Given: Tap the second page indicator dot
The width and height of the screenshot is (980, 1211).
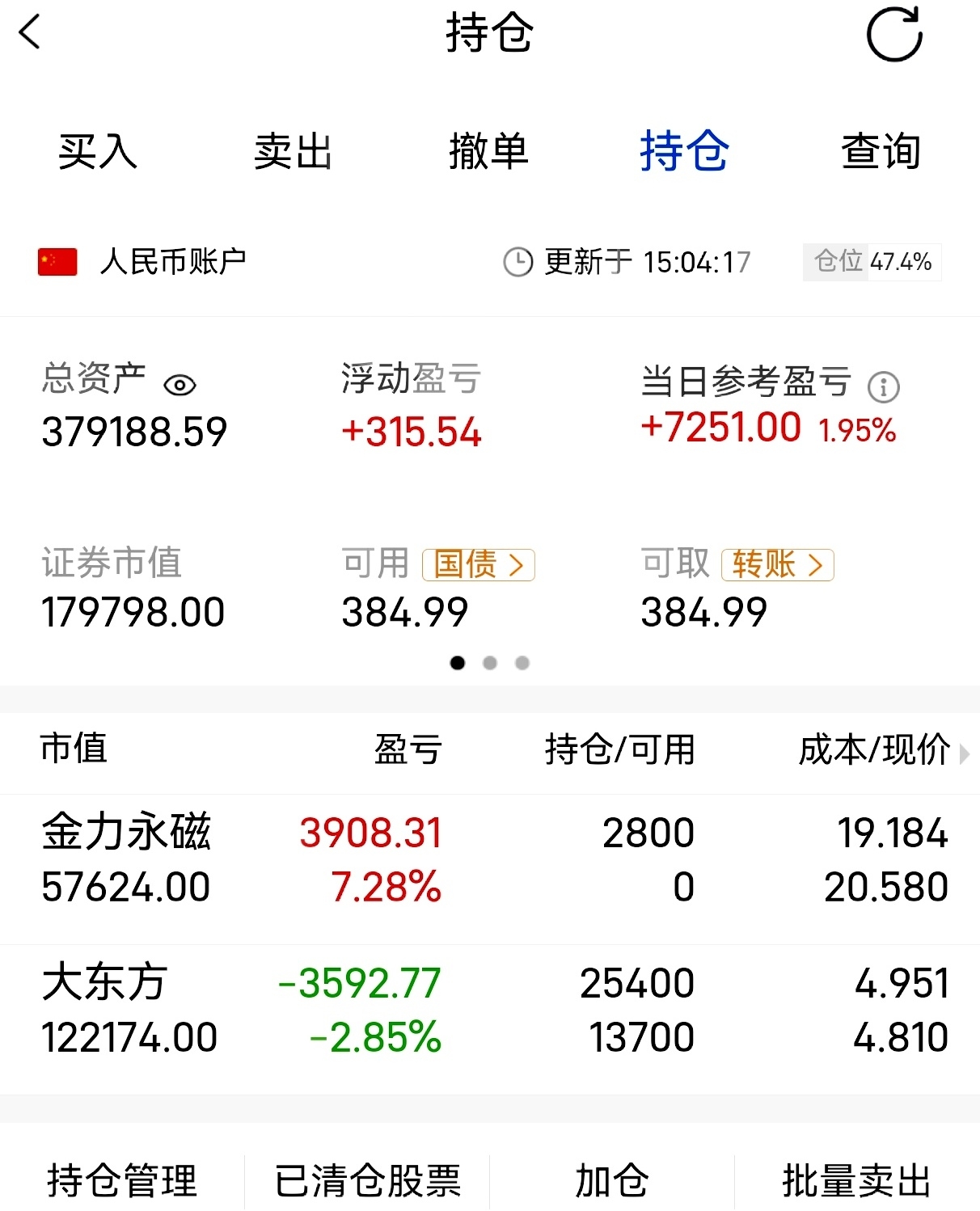Looking at the screenshot, I should [490, 663].
